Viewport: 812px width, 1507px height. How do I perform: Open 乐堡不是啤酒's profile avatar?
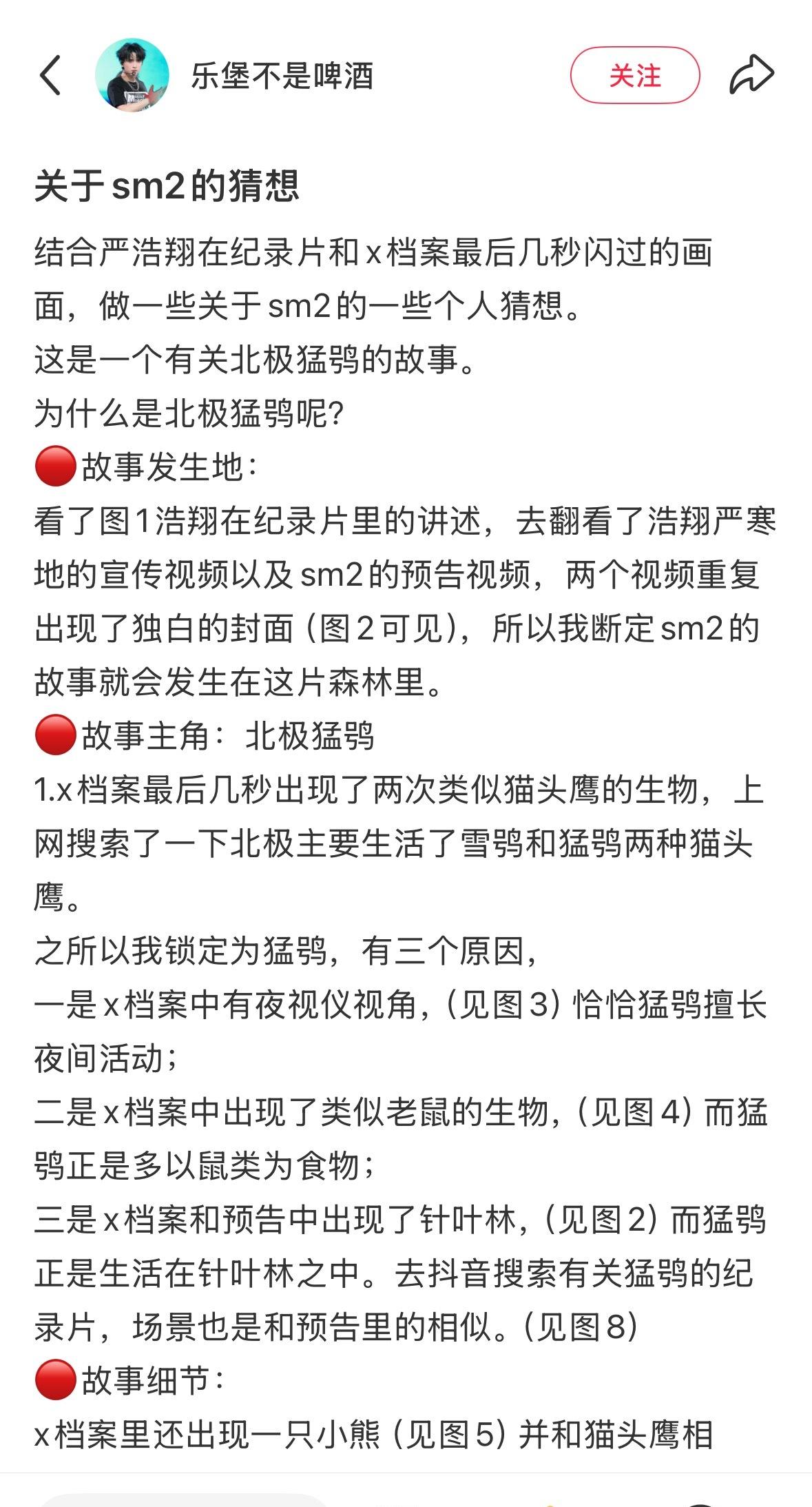(132, 75)
